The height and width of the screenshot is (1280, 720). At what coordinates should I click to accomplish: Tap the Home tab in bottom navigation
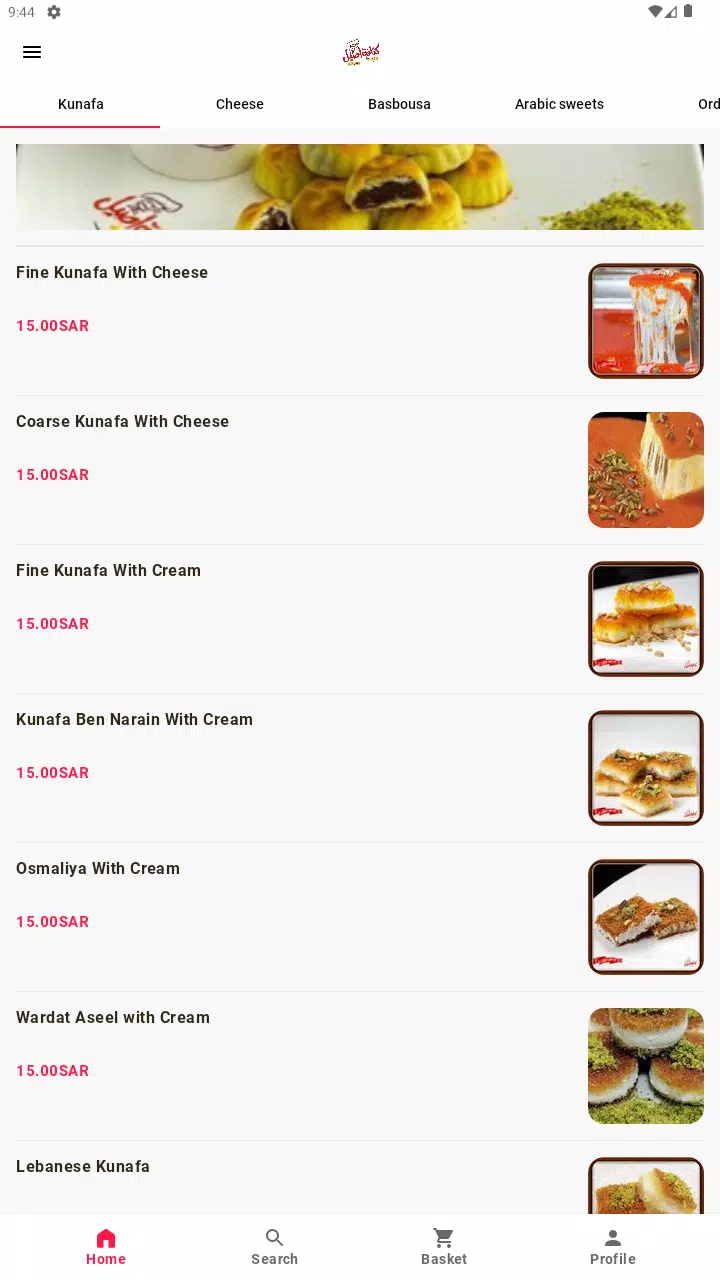(106, 1247)
